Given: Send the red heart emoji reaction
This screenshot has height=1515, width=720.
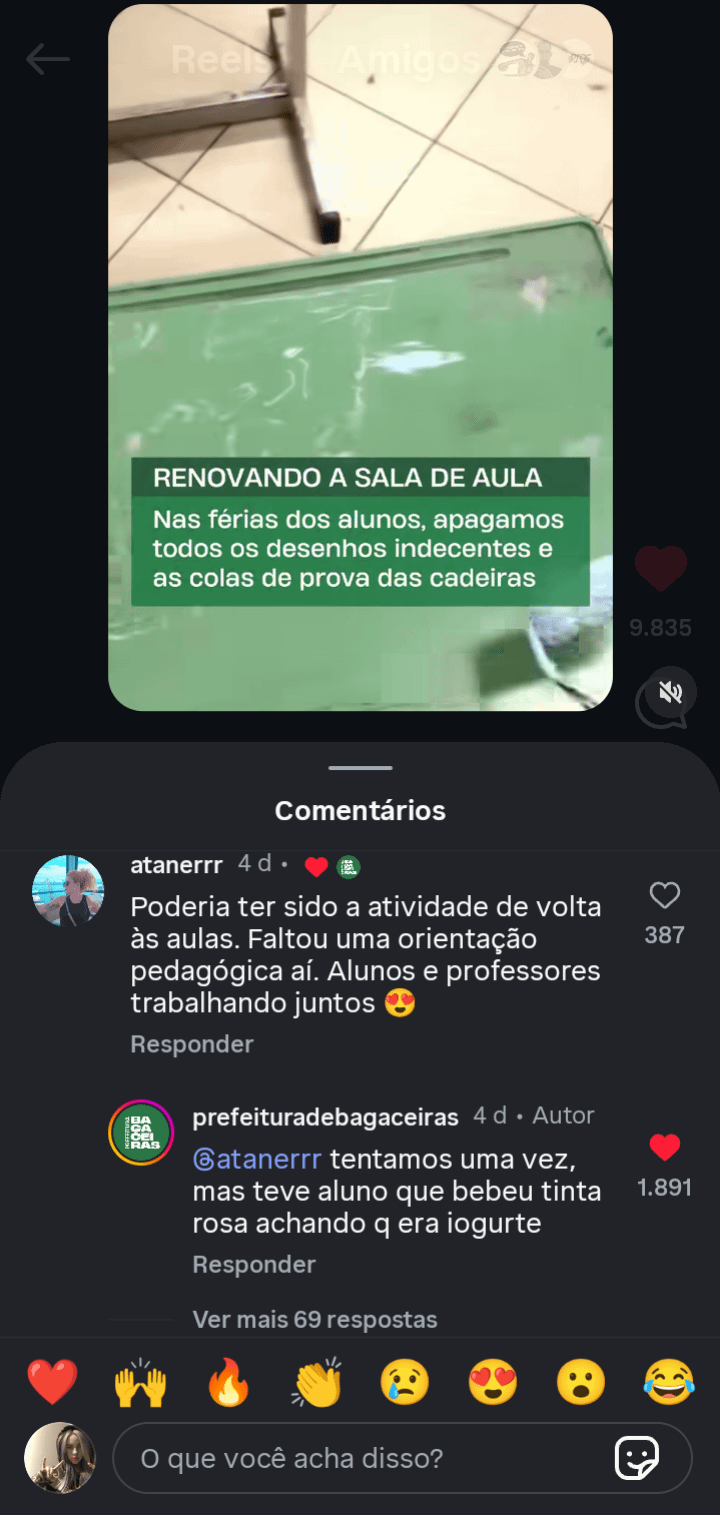Looking at the screenshot, I should pos(52,1383).
